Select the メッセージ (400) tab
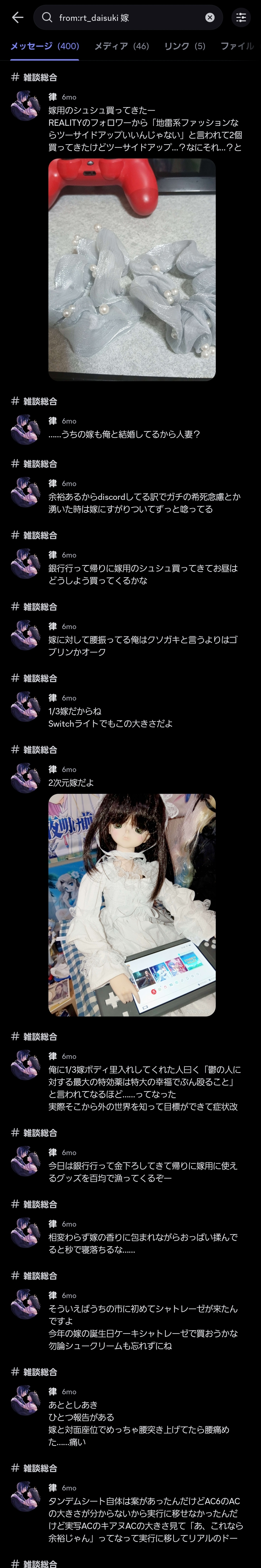 [x=44, y=46]
